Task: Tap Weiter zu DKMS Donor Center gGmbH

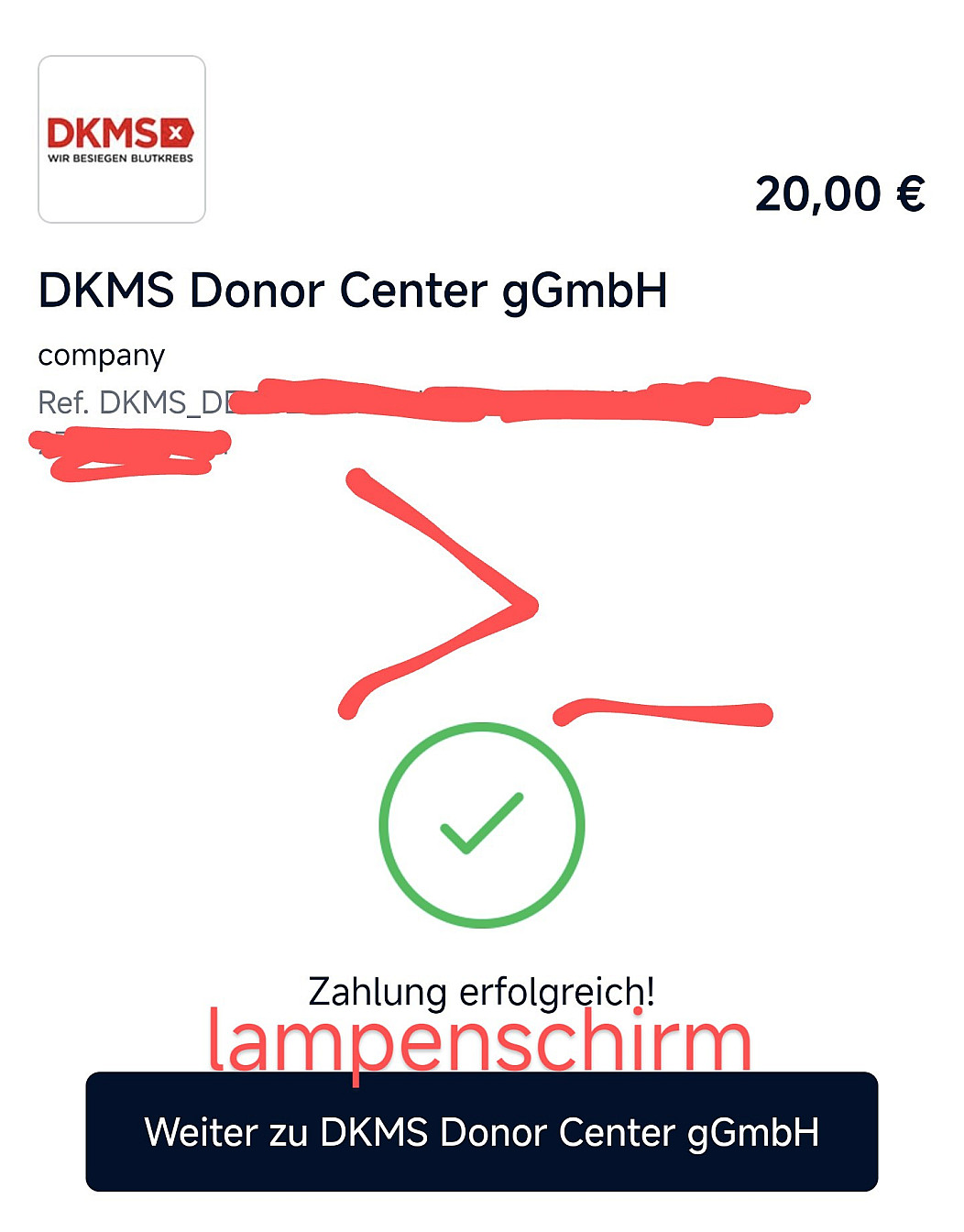Action: 481,1132
